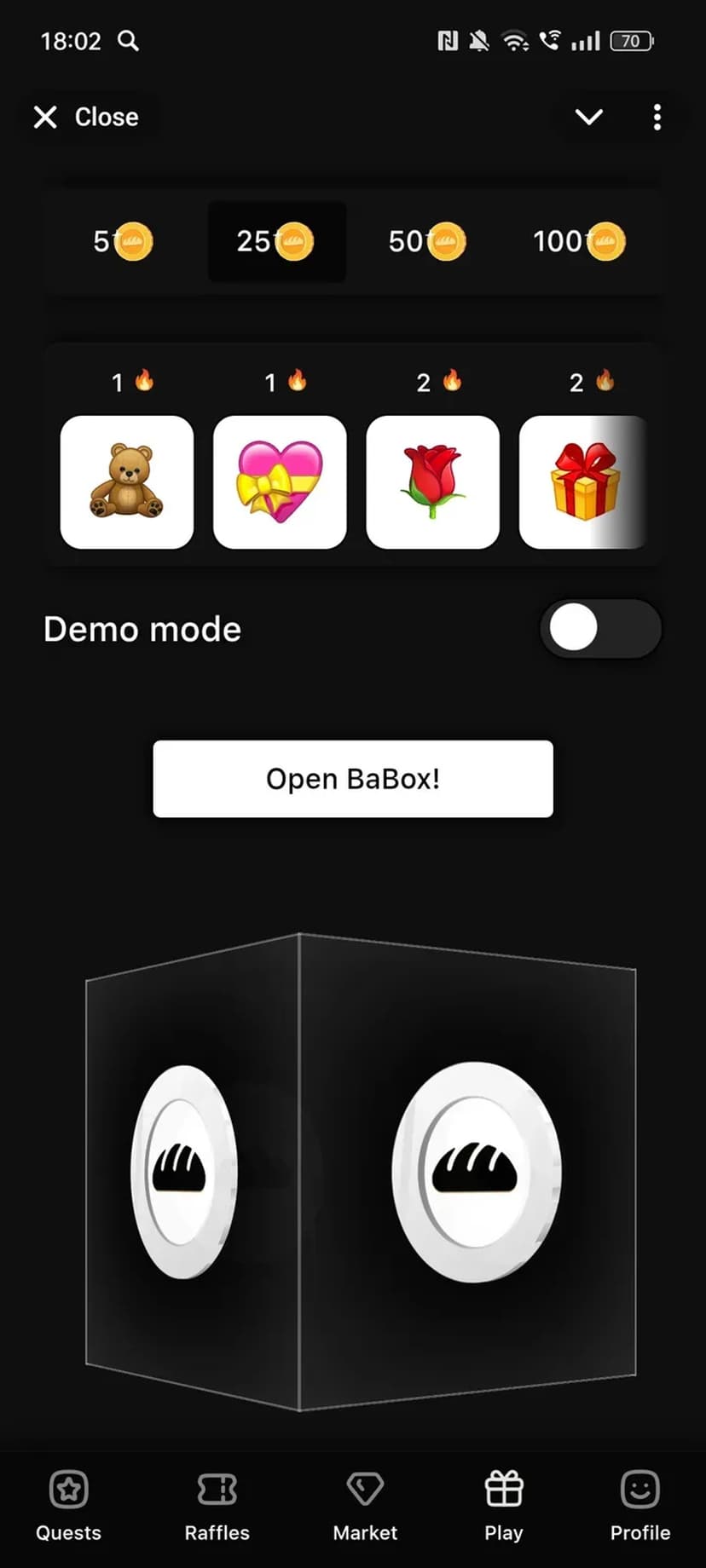
Task: Open the Market tab
Action: point(365,1506)
